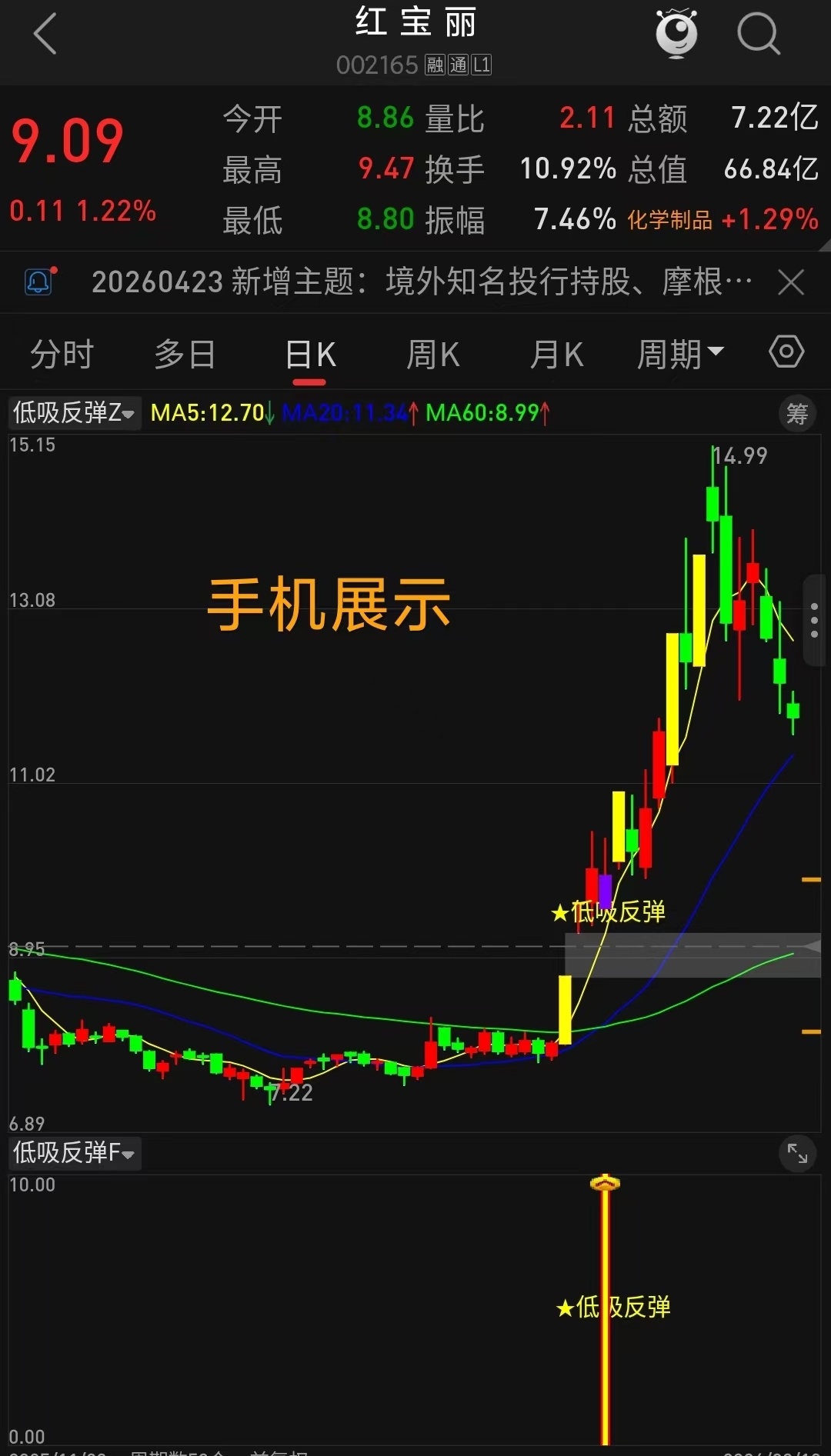Switch to the 多日 chart tab
This screenshot has width=831, height=1456.
185,355
